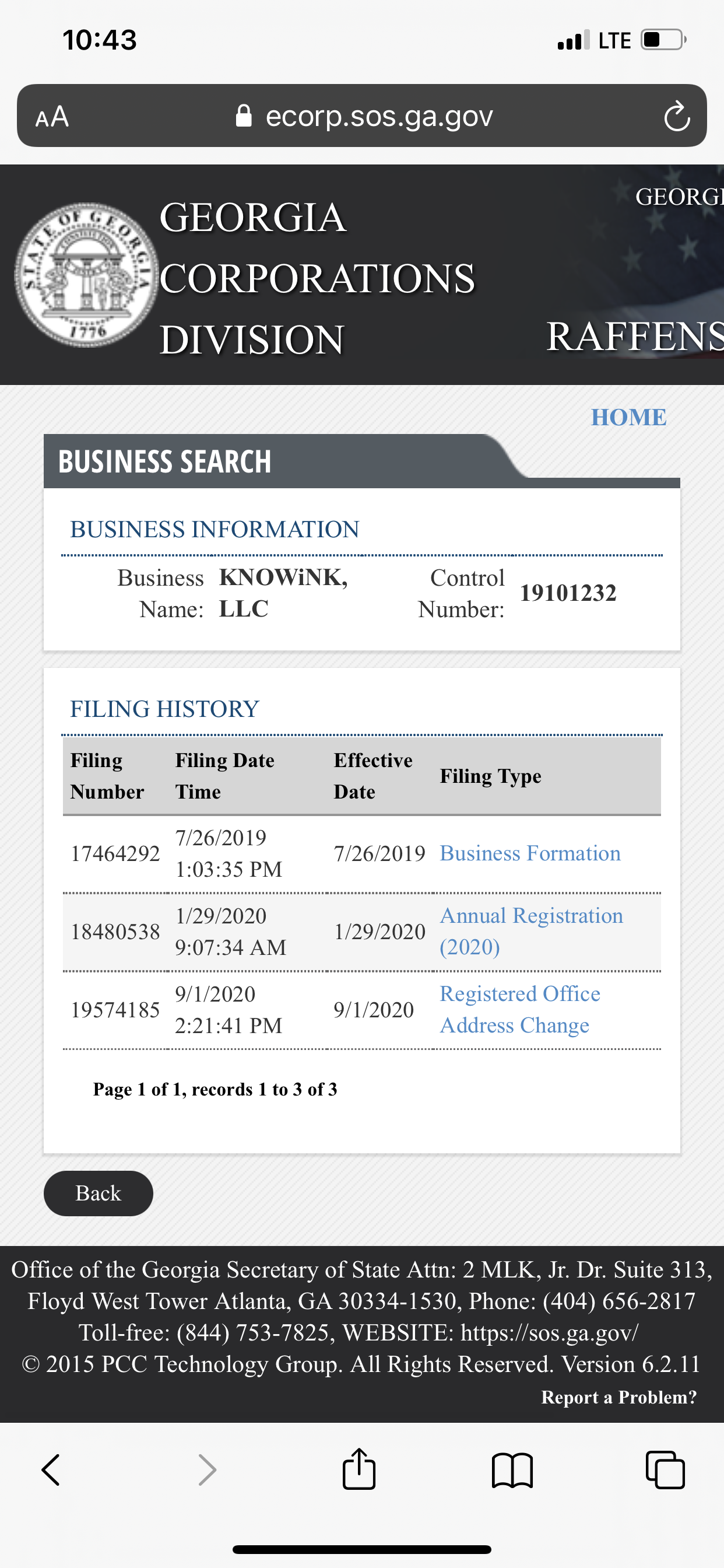Tap the Back button

pos(98,1193)
